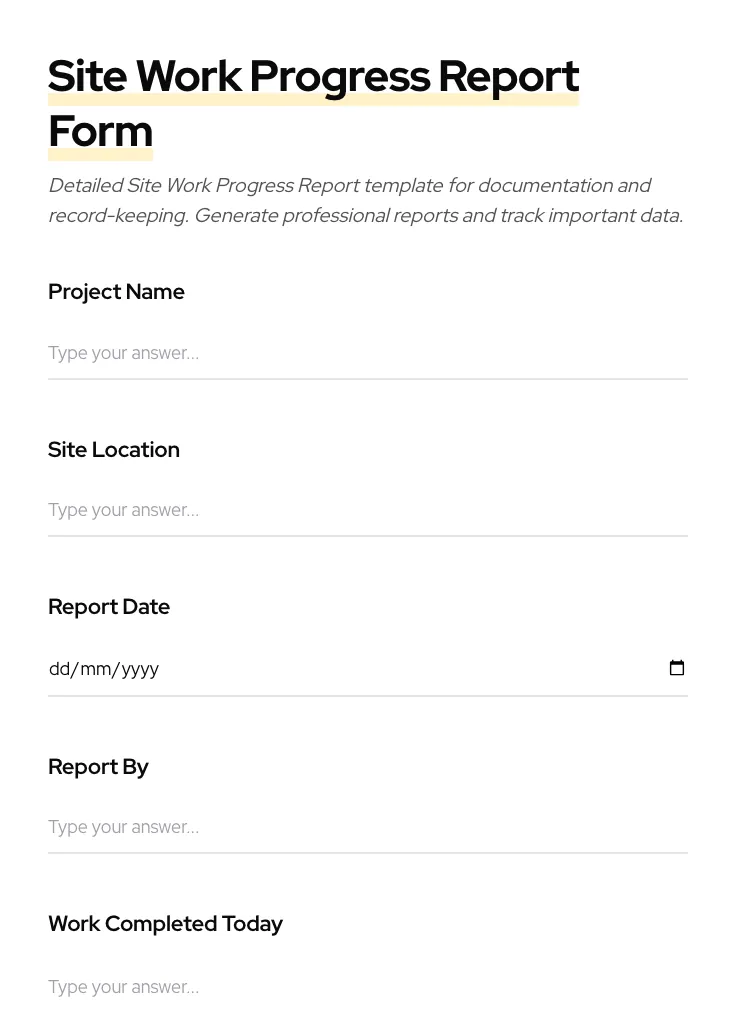Click the underline beneath the Site Location input
The height and width of the screenshot is (1024, 736).
point(368,535)
